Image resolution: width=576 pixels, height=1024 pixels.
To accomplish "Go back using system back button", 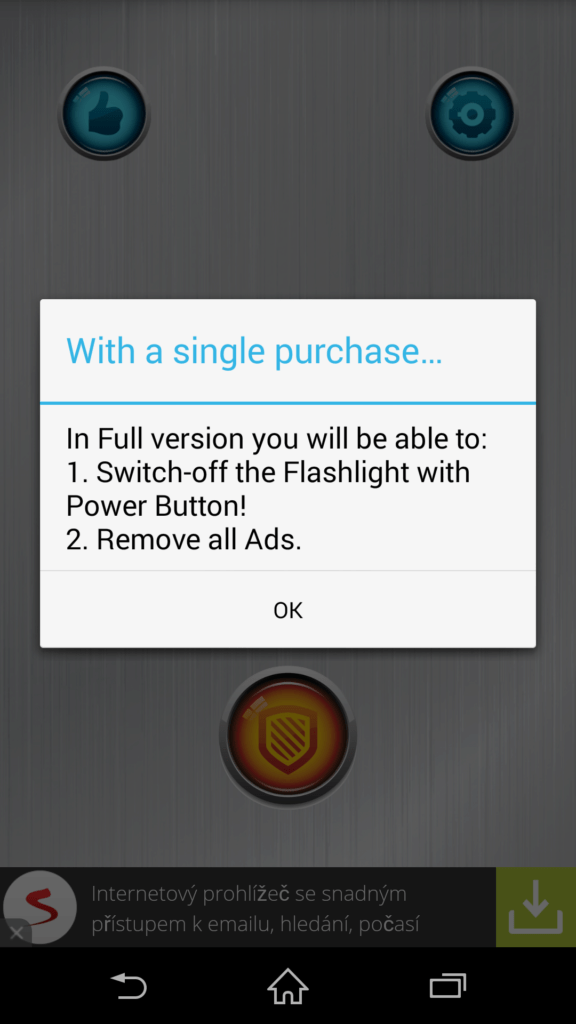I will click(x=129, y=985).
